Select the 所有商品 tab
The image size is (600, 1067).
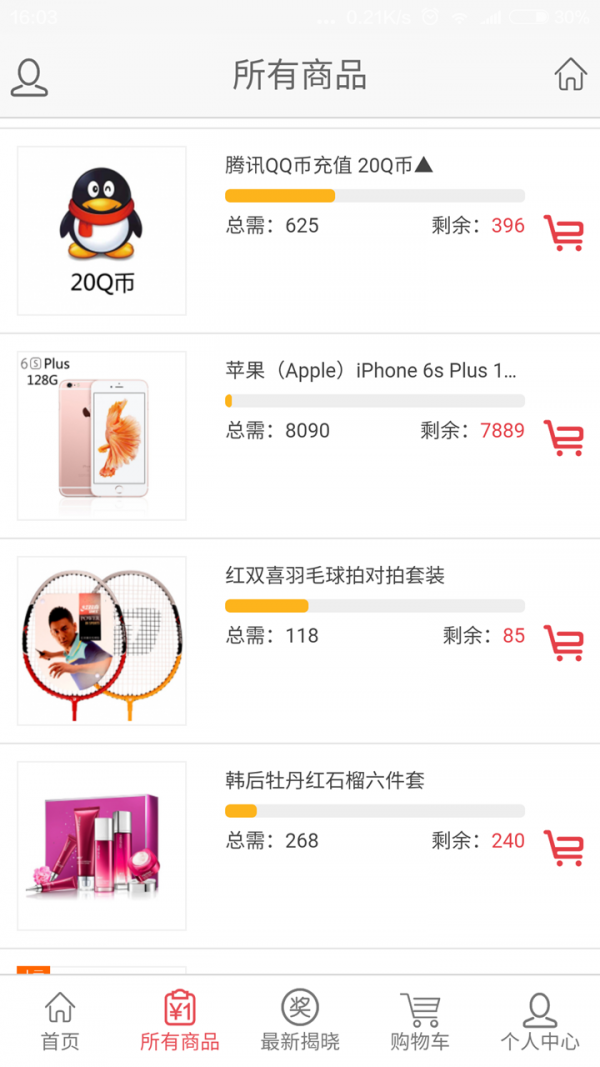point(180,1021)
